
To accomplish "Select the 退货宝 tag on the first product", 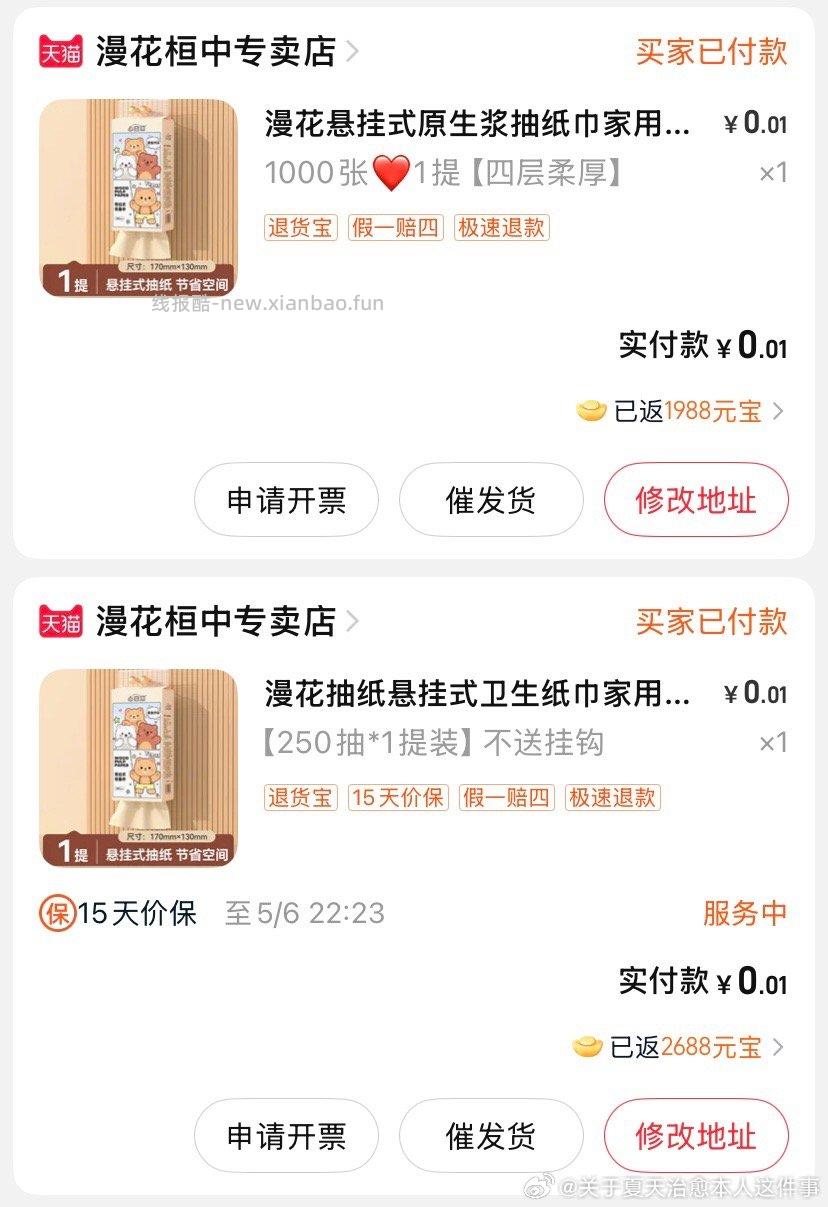I will point(300,229).
